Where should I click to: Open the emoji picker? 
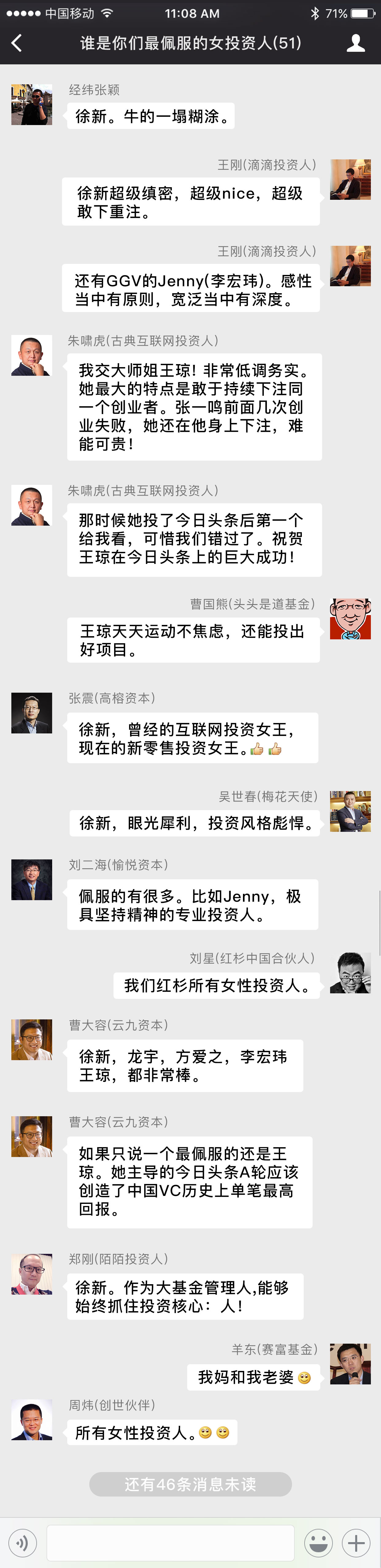click(x=318, y=1543)
